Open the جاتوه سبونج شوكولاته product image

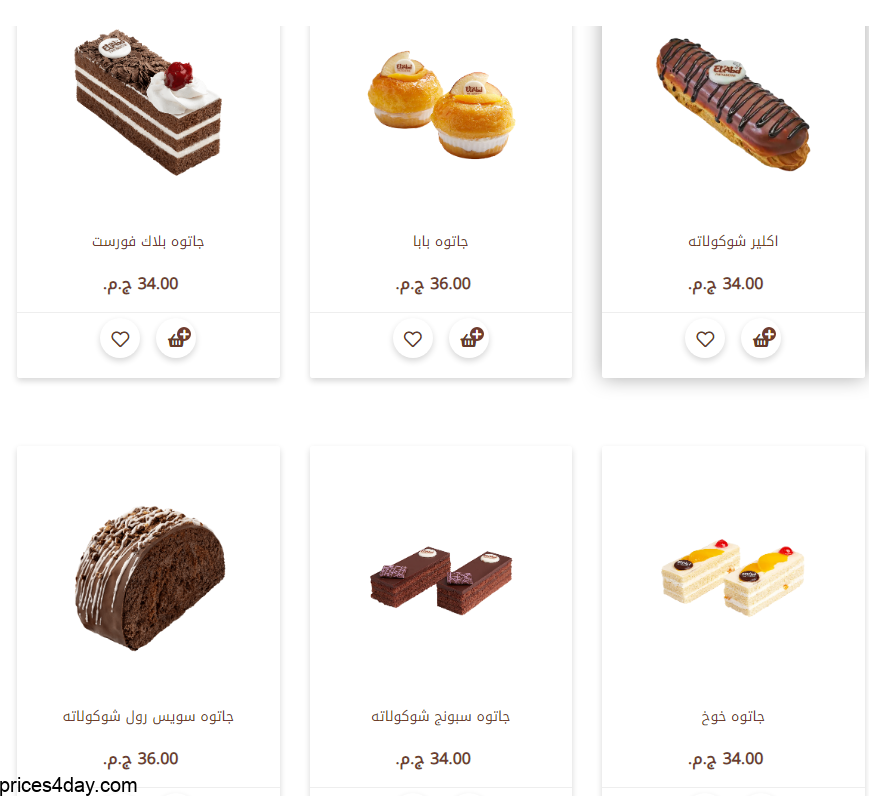(x=441, y=580)
